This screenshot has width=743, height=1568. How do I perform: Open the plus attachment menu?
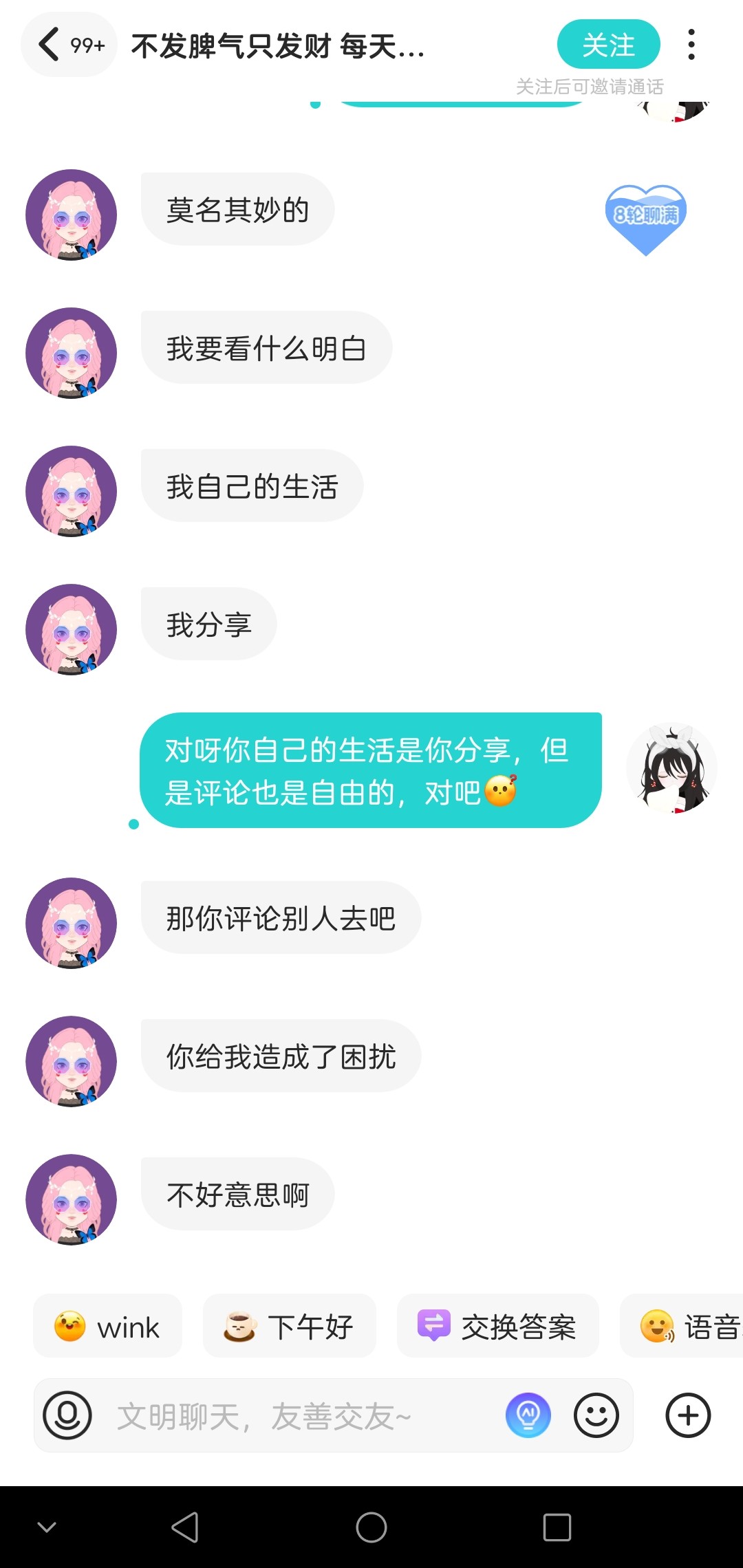688,1415
